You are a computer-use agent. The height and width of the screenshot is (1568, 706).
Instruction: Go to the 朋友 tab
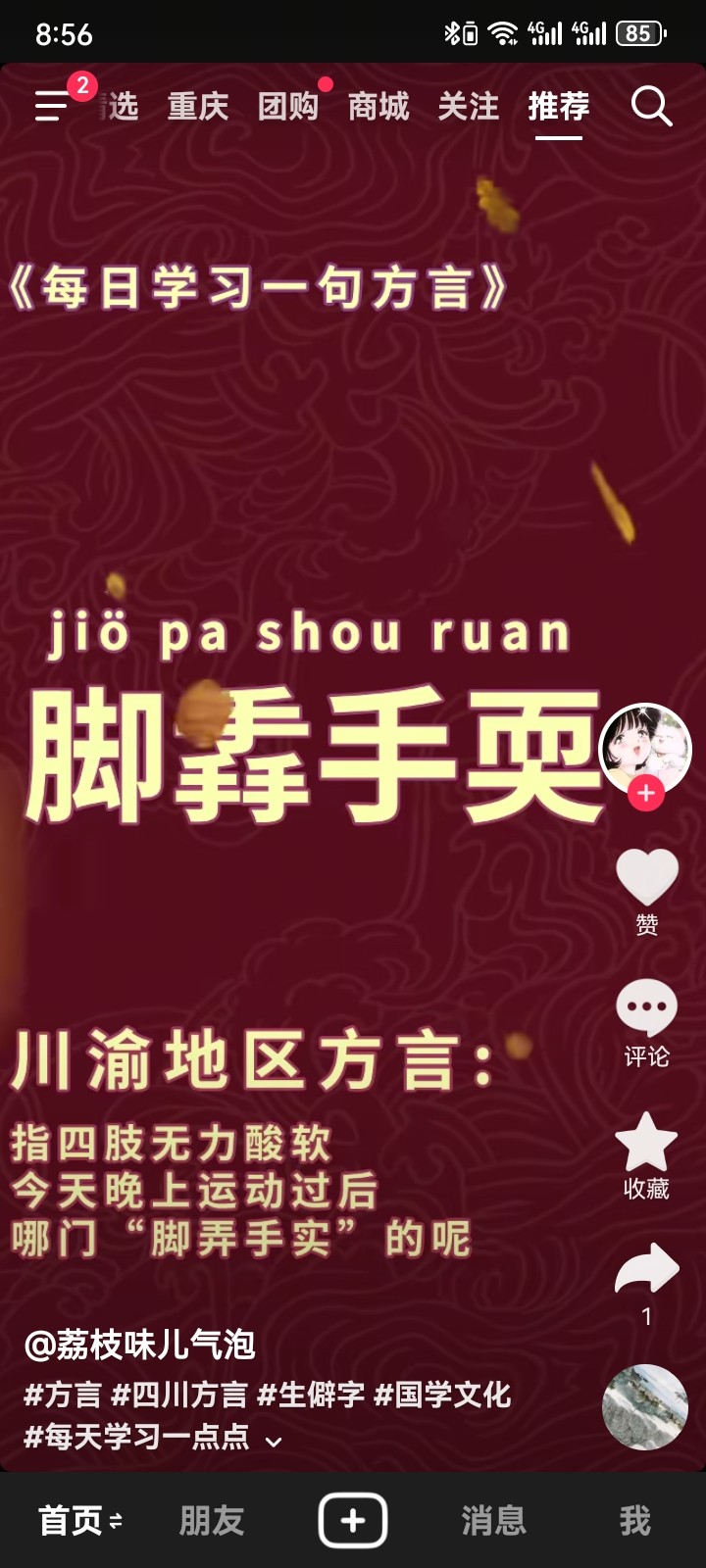211,1521
